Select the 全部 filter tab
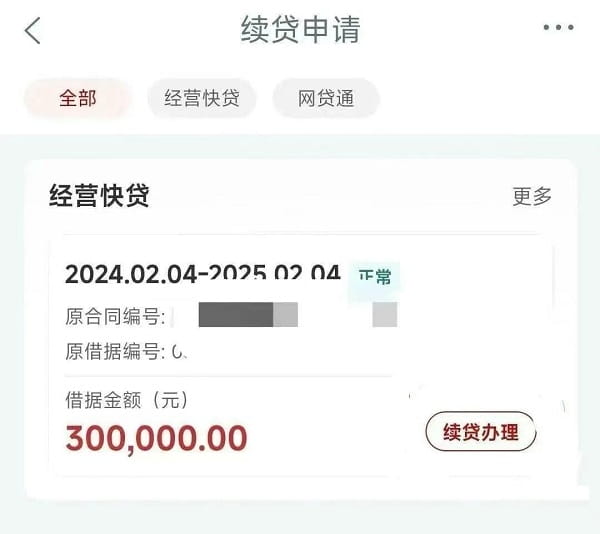Viewport: 600px width, 534px height. pyautogui.click(x=78, y=99)
